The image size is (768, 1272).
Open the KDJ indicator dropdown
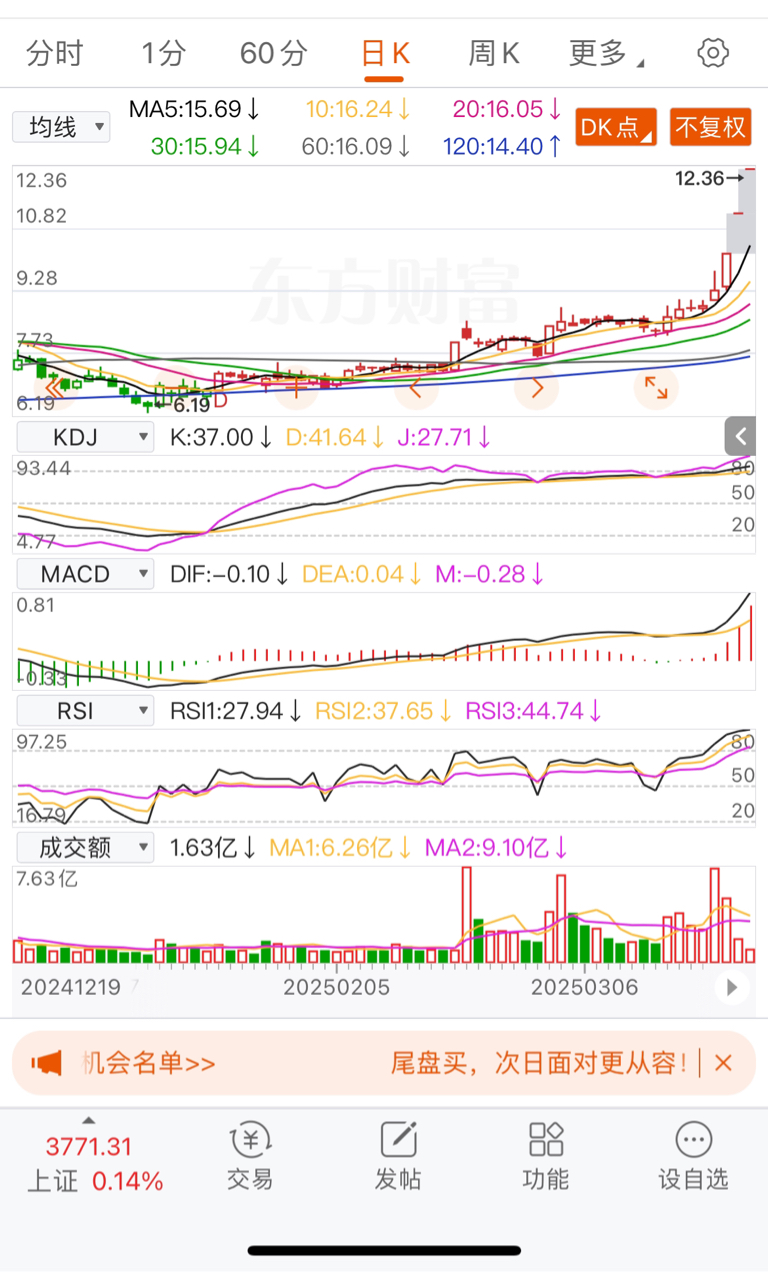pos(84,437)
